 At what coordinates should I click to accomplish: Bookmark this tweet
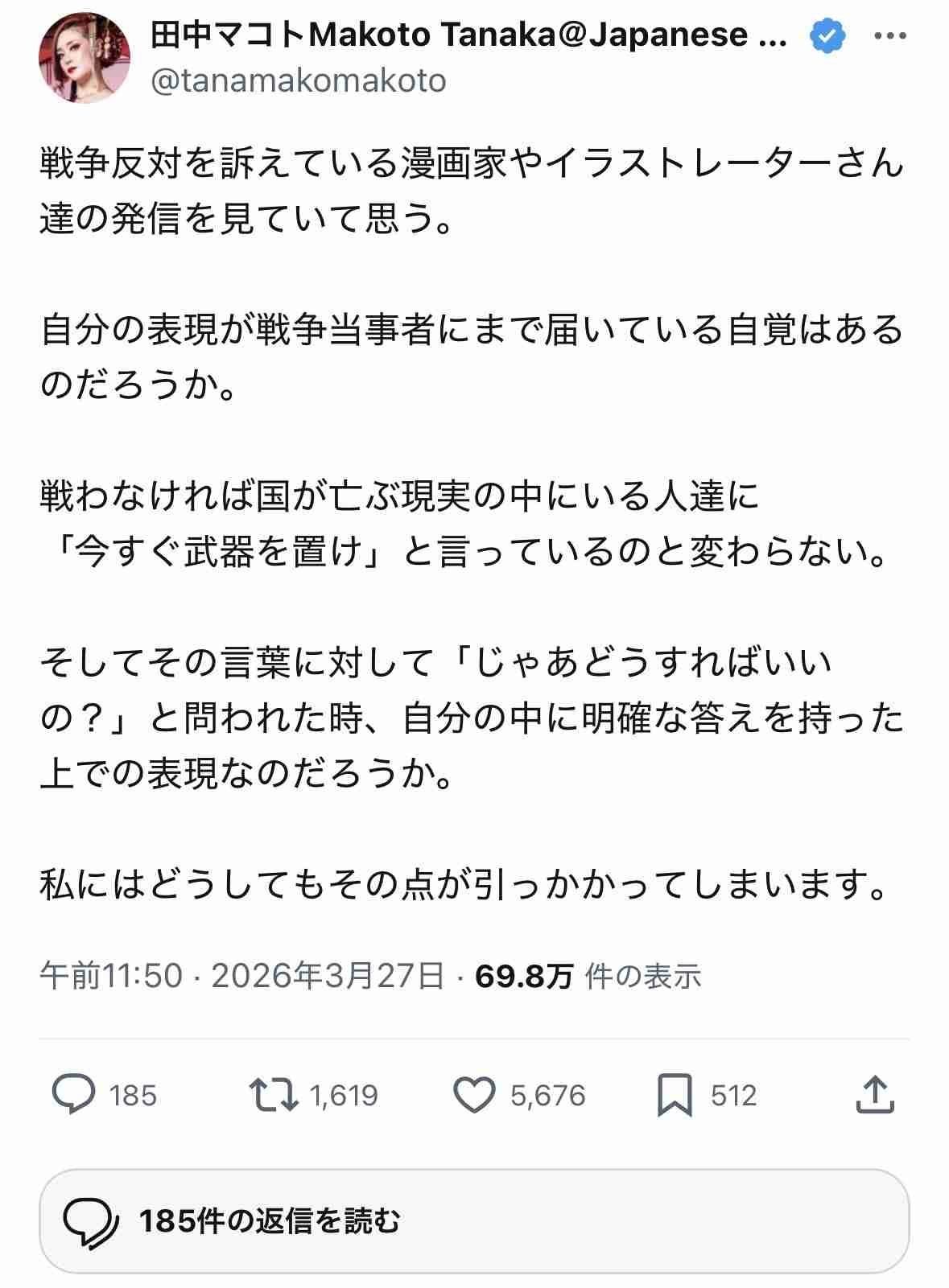tap(675, 1095)
